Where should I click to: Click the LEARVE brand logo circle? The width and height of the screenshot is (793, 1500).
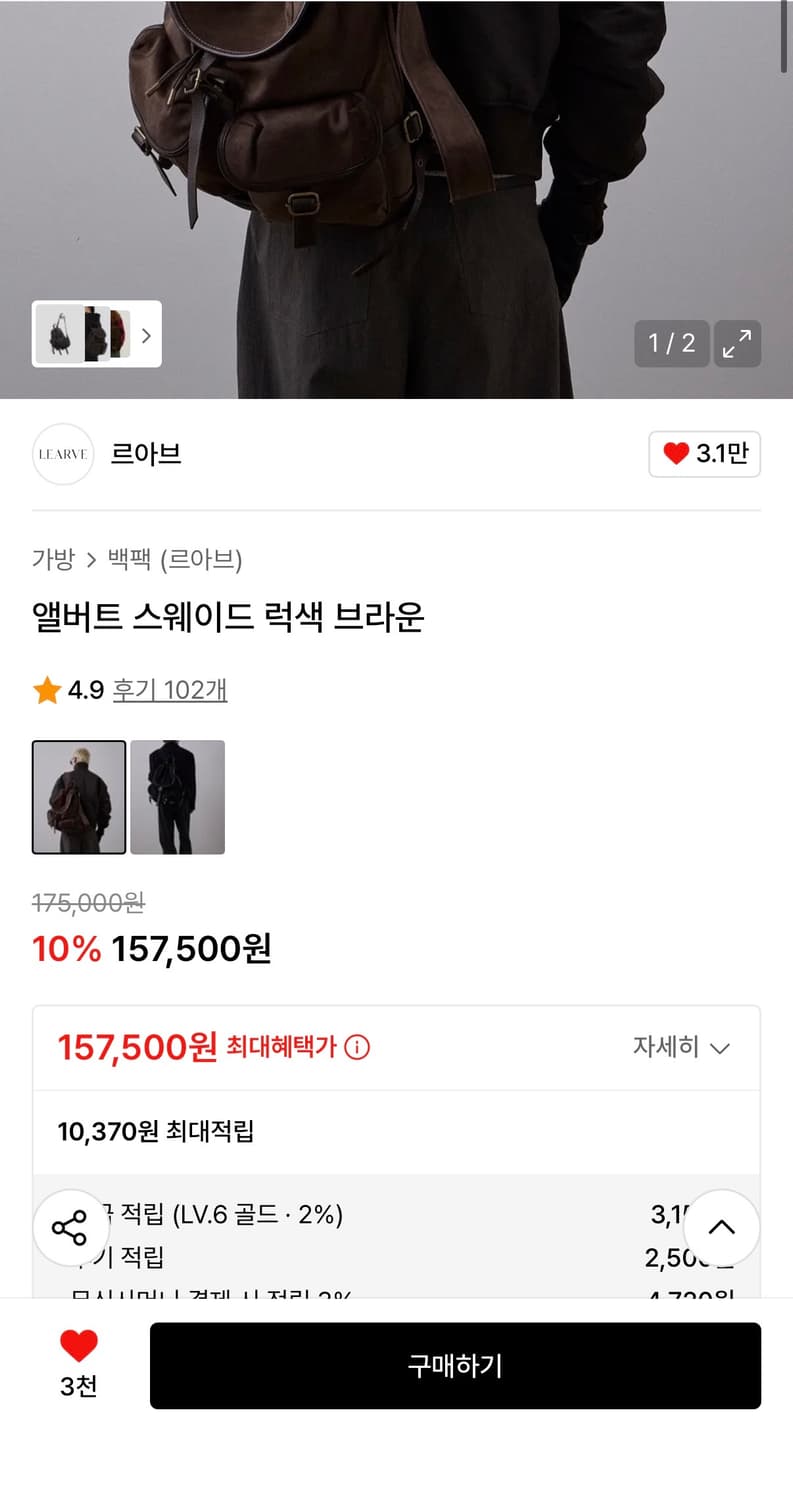(62, 454)
